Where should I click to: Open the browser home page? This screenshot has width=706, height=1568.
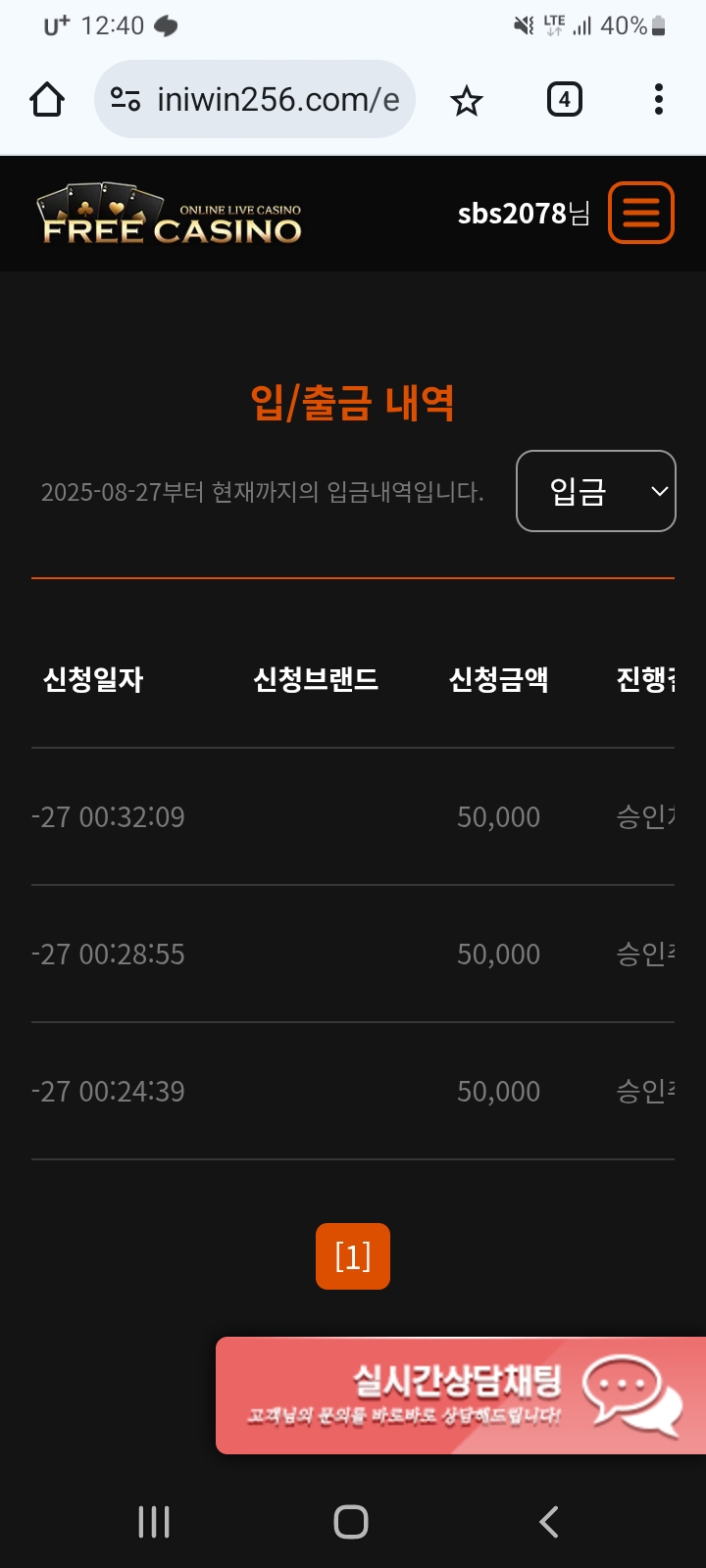(47, 100)
